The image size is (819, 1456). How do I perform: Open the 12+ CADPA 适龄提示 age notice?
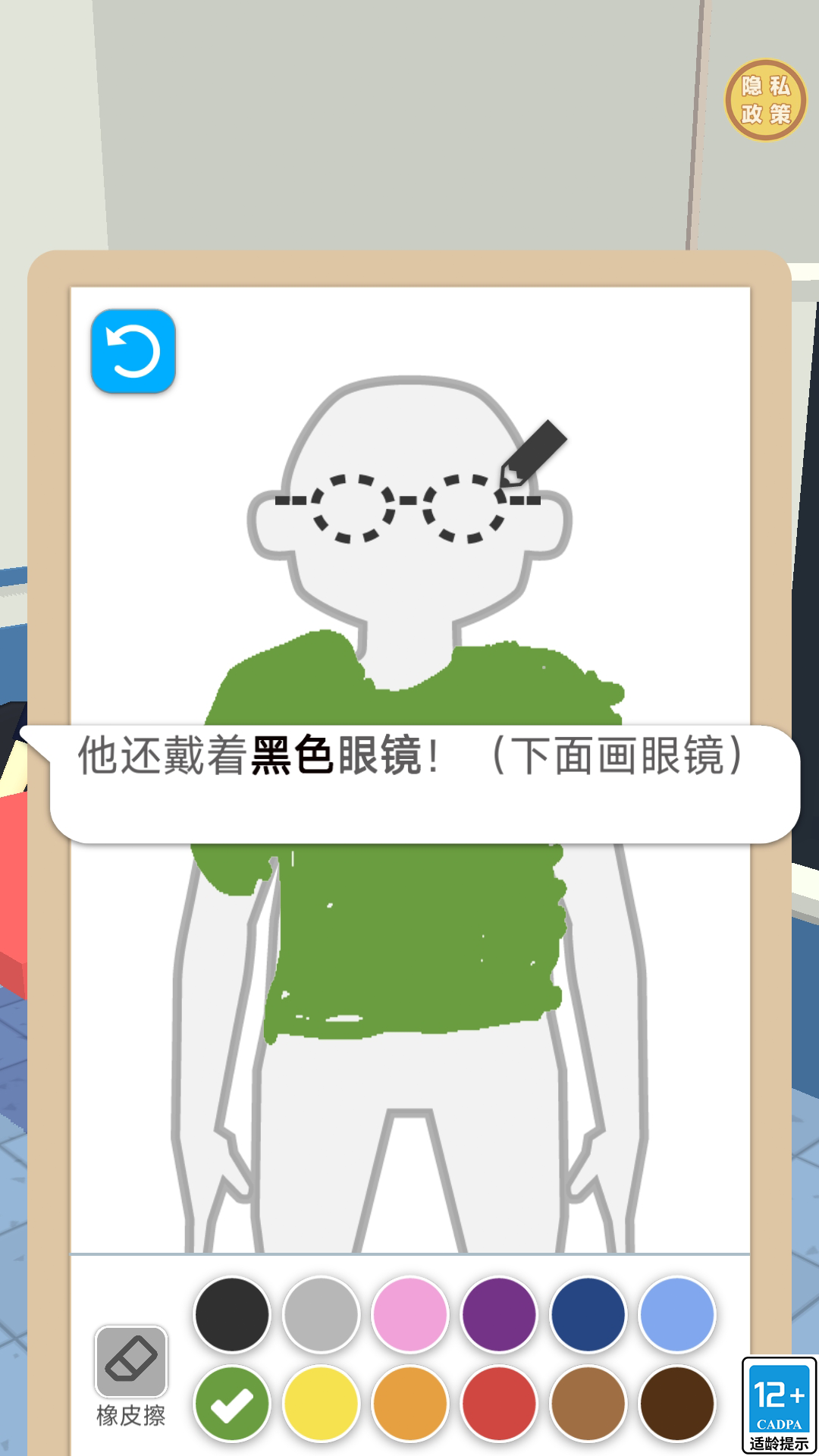tap(779, 1405)
